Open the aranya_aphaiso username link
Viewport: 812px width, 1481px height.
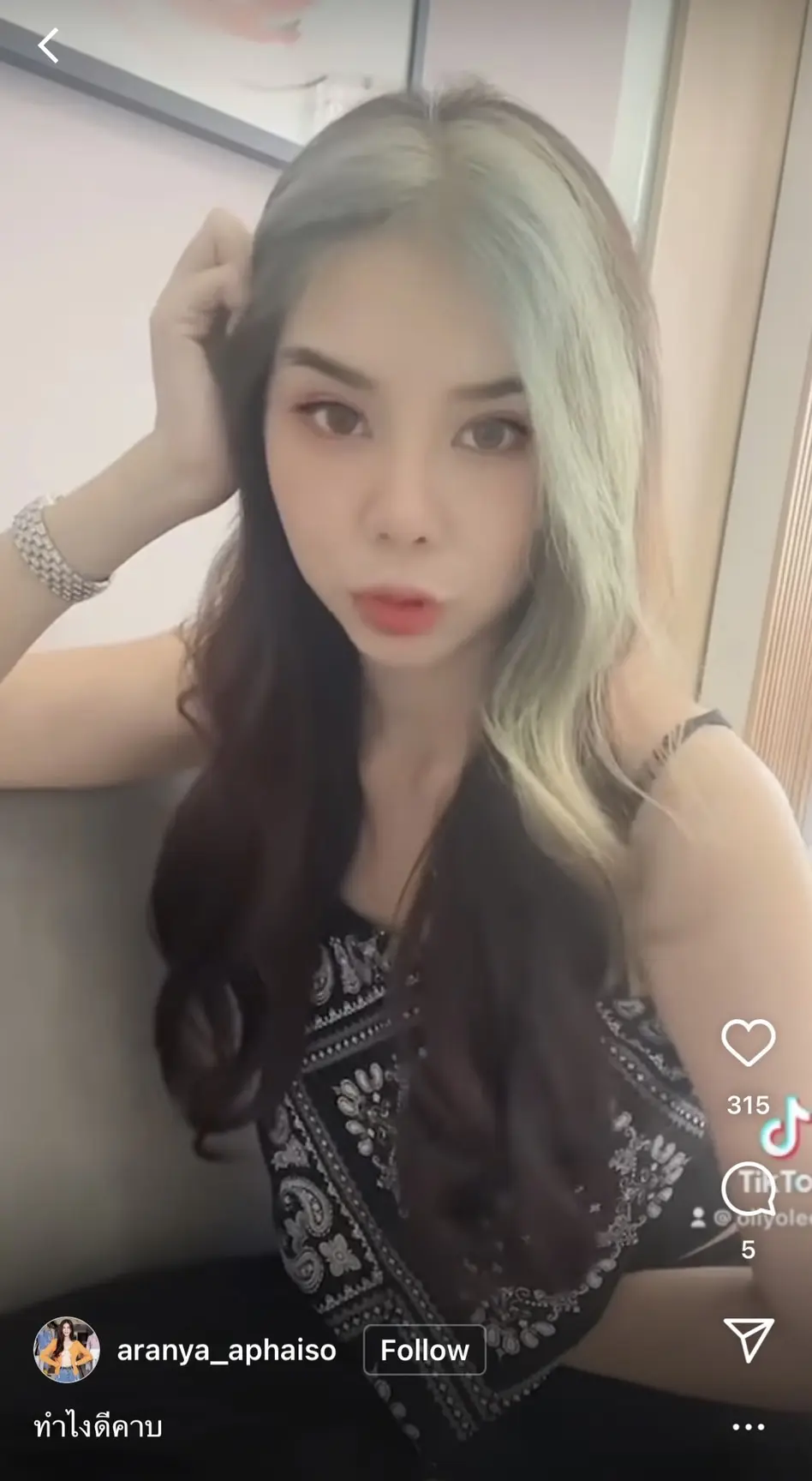(x=226, y=1350)
